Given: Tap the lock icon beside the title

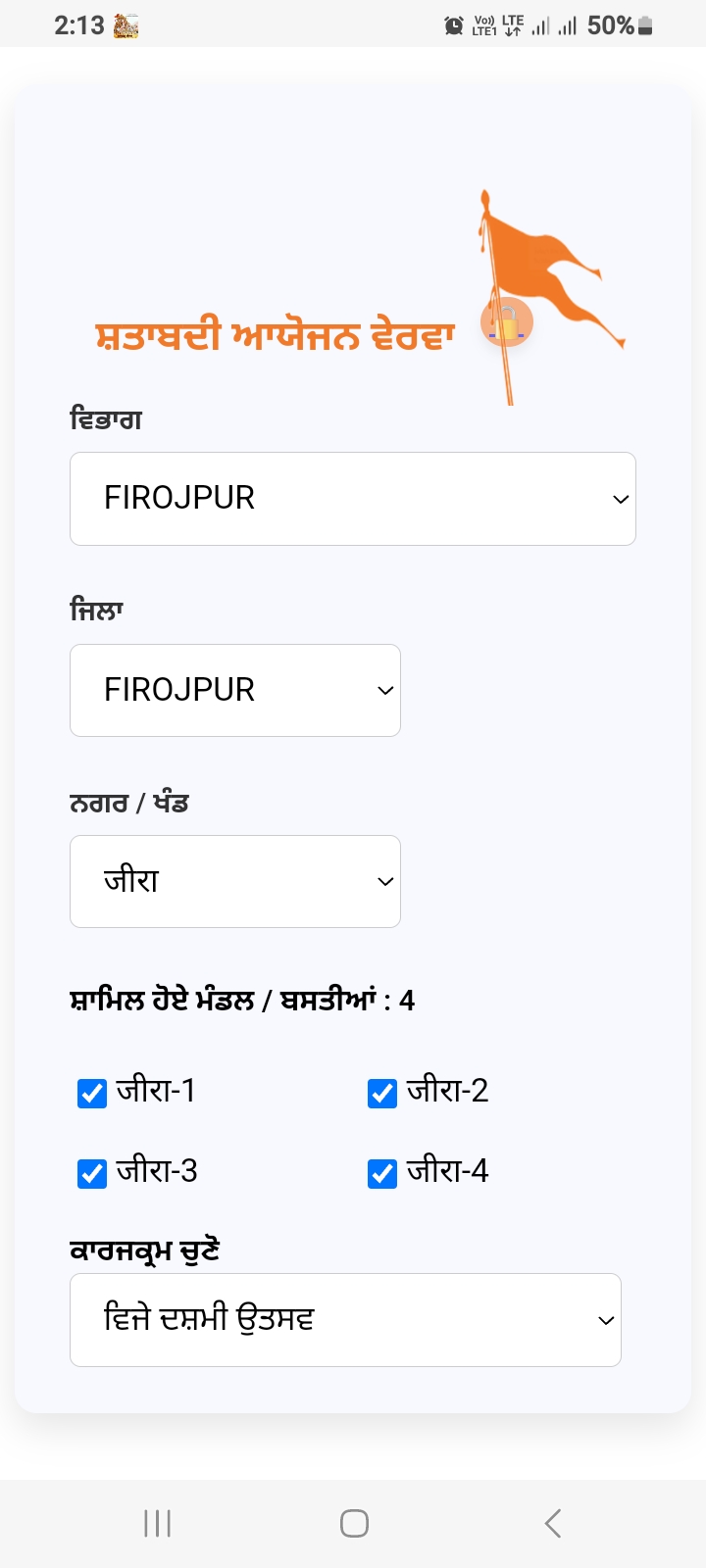Looking at the screenshot, I should (x=507, y=323).
